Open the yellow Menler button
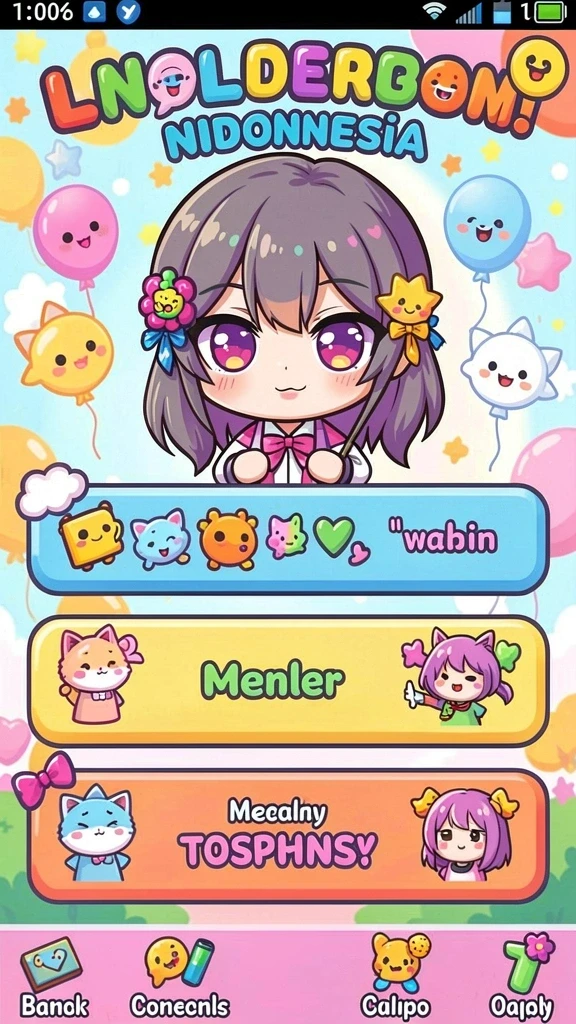The height and width of the screenshot is (1024, 576). pyautogui.click(x=287, y=680)
